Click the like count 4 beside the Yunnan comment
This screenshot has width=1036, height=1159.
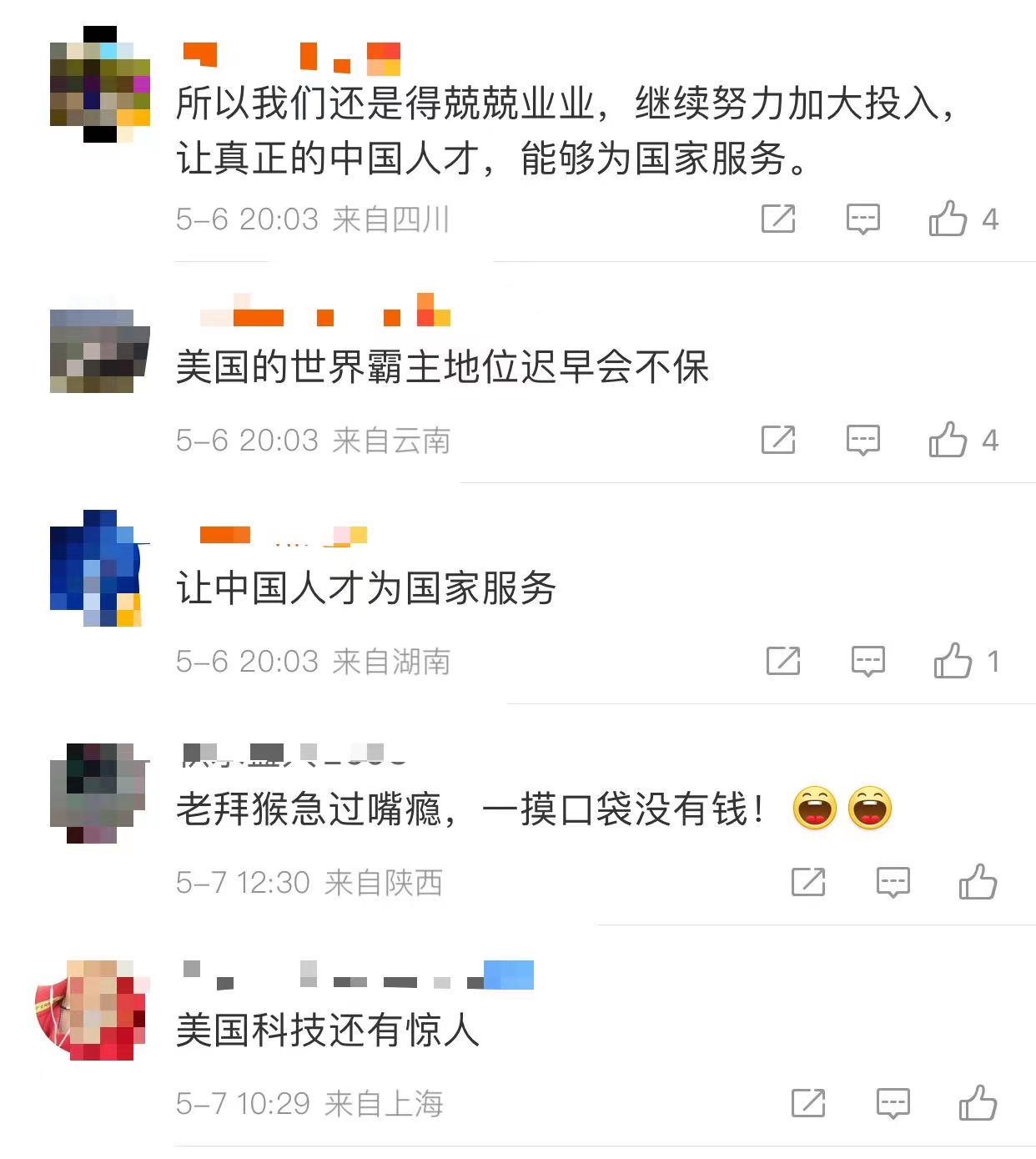click(x=988, y=441)
